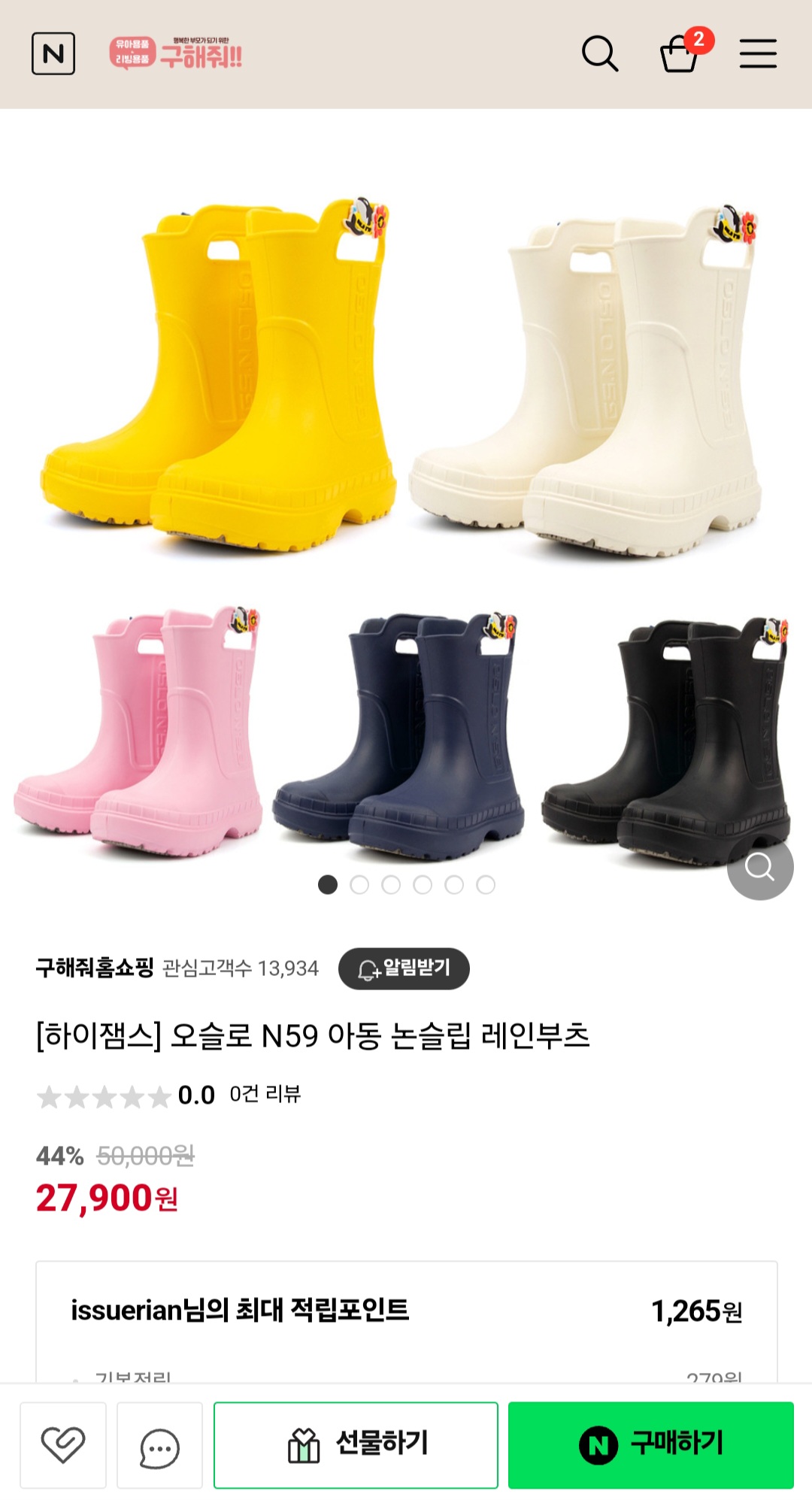Add this rain boots item to wishlist

pos(63,1444)
